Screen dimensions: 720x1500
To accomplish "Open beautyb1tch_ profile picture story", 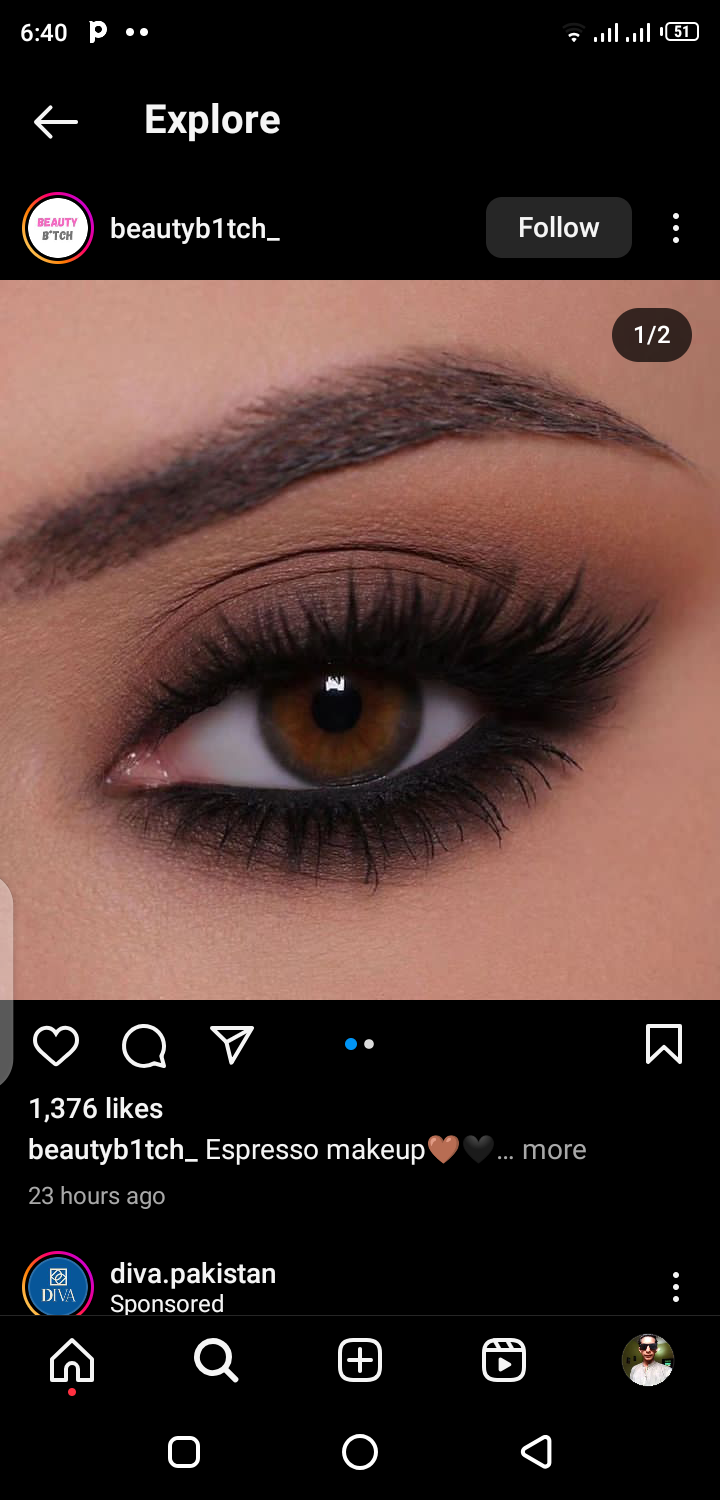I will pos(58,228).
